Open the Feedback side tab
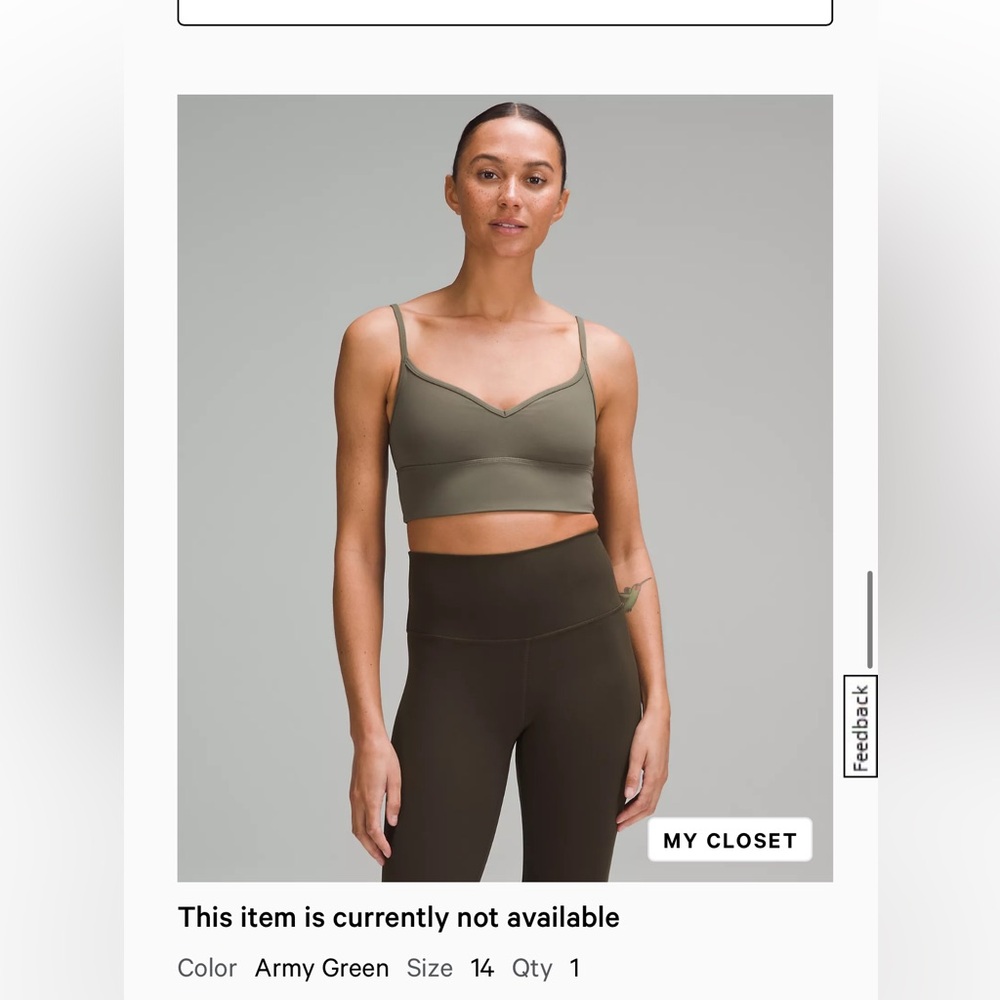Image resolution: width=1000 pixels, height=1000 pixels. pyautogui.click(x=860, y=727)
